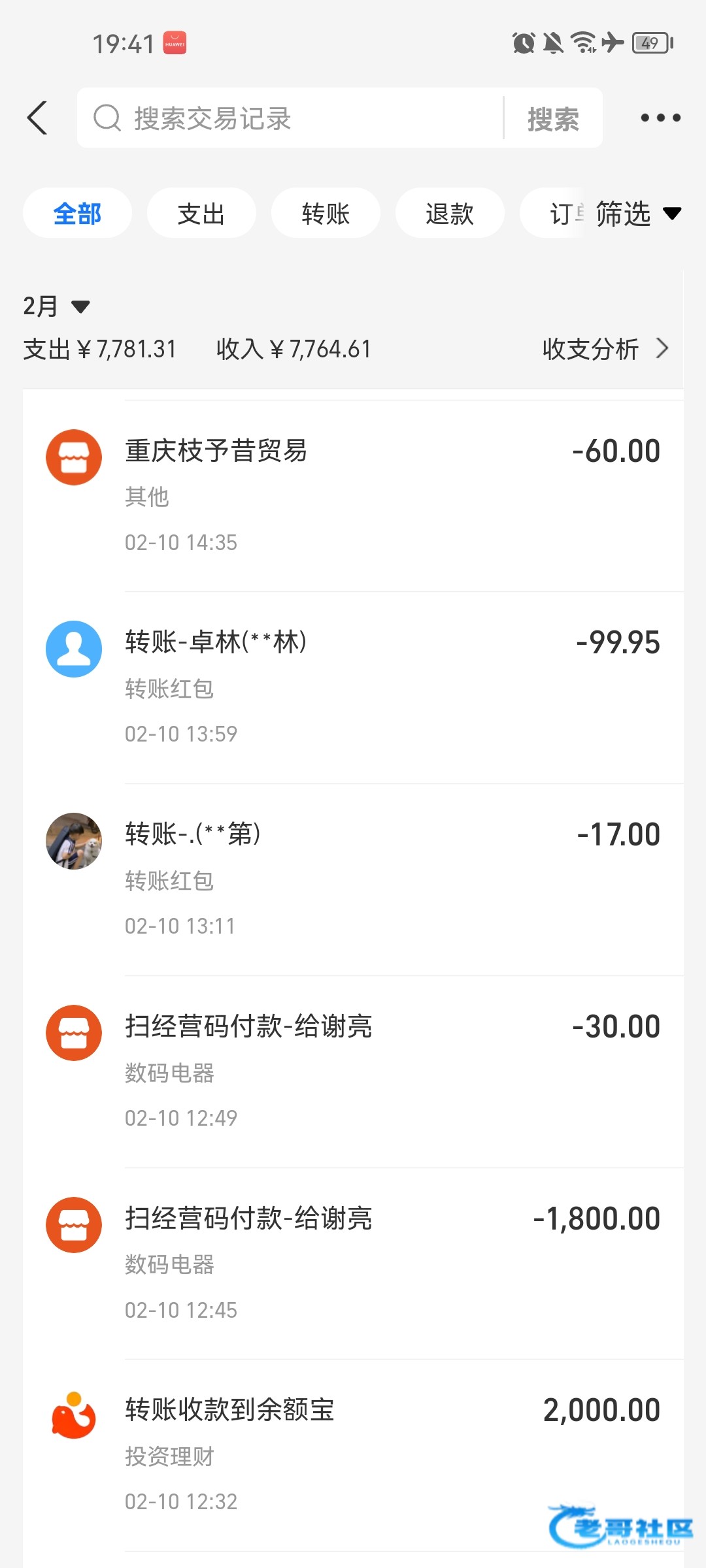Image resolution: width=706 pixels, height=1568 pixels.
Task: Open the -1,800.00 payment to 谢亮
Action: [x=353, y=1264]
